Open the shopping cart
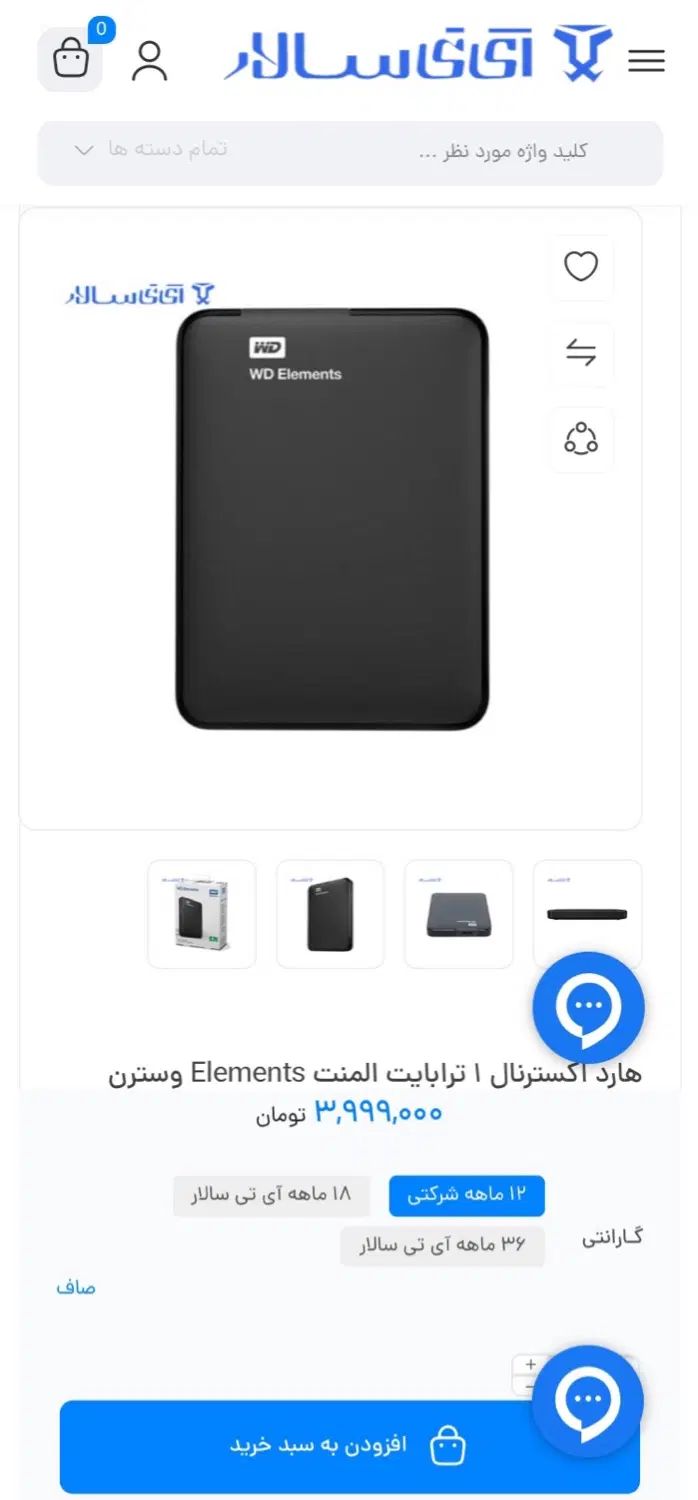 71,59
